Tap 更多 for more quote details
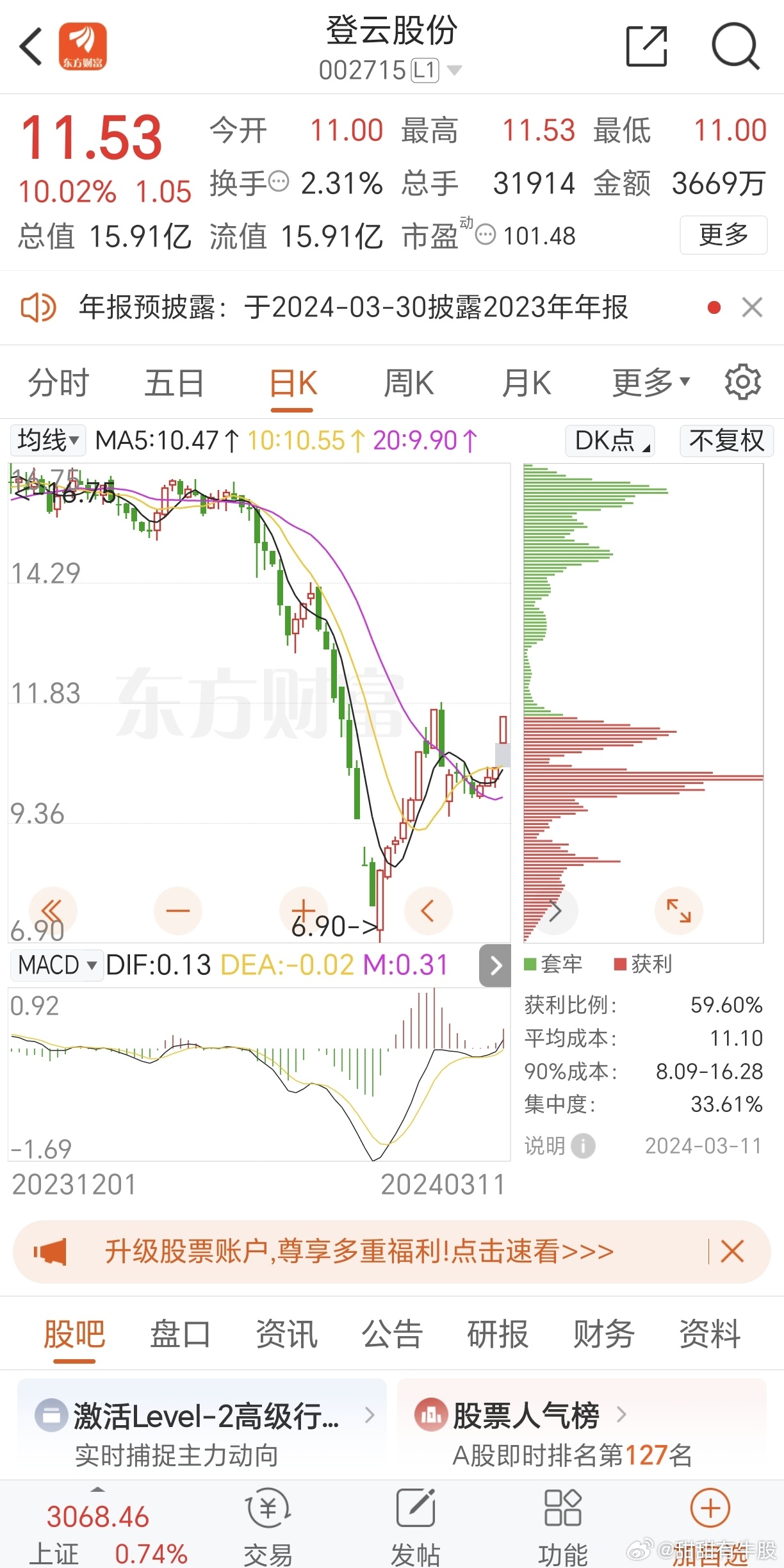The image size is (784, 1568). (x=723, y=235)
